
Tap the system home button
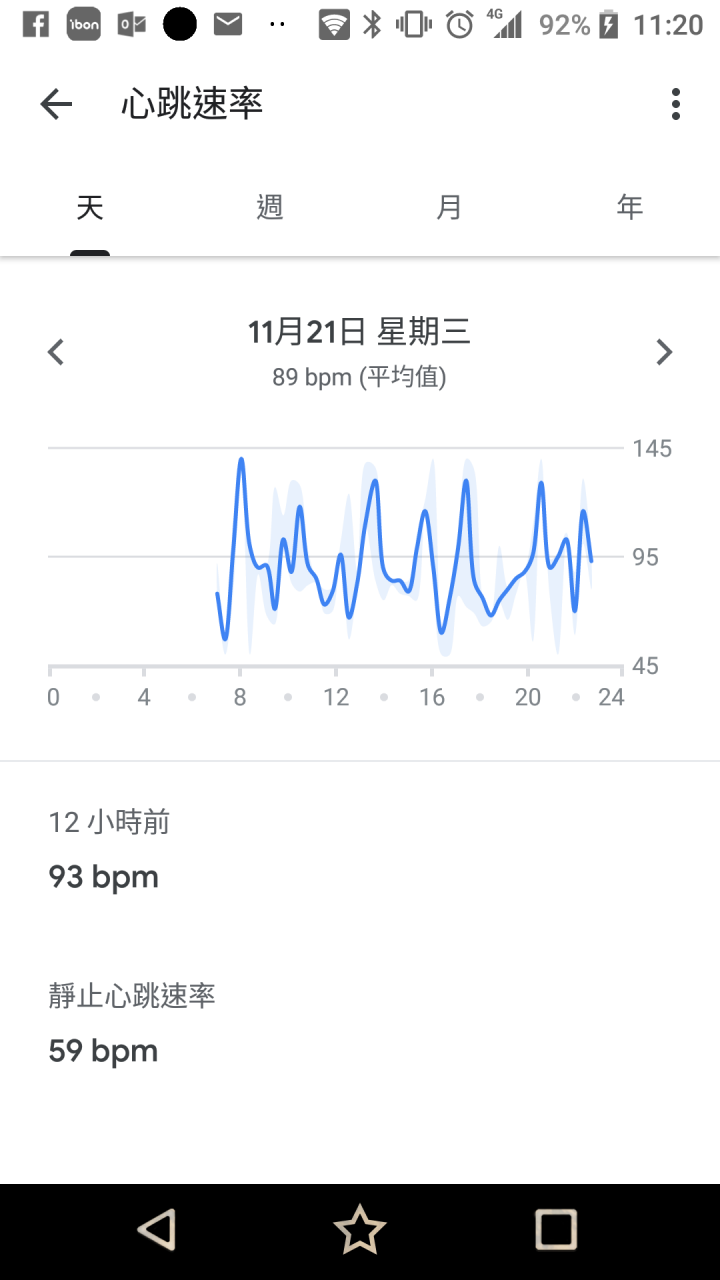[360, 1229]
